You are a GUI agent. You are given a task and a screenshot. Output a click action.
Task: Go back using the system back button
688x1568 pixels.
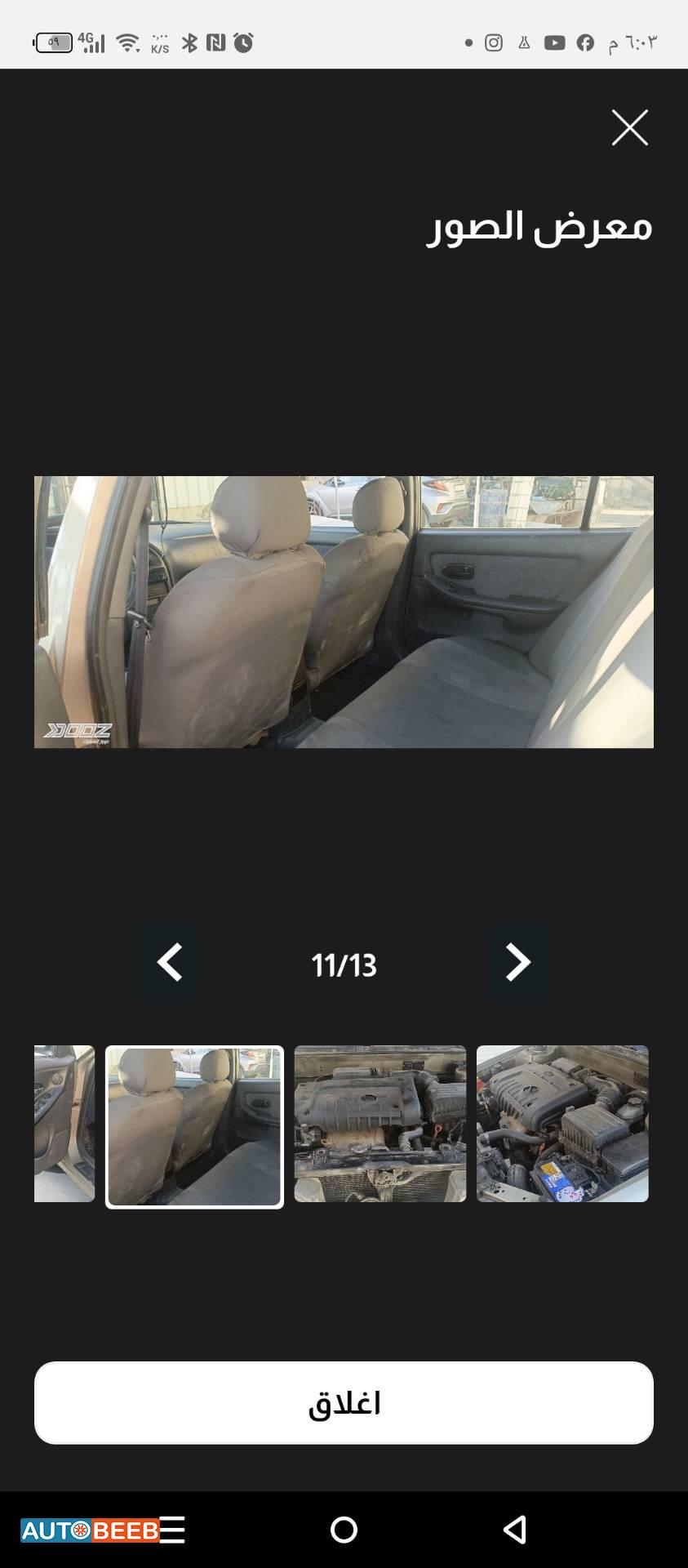515,1530
